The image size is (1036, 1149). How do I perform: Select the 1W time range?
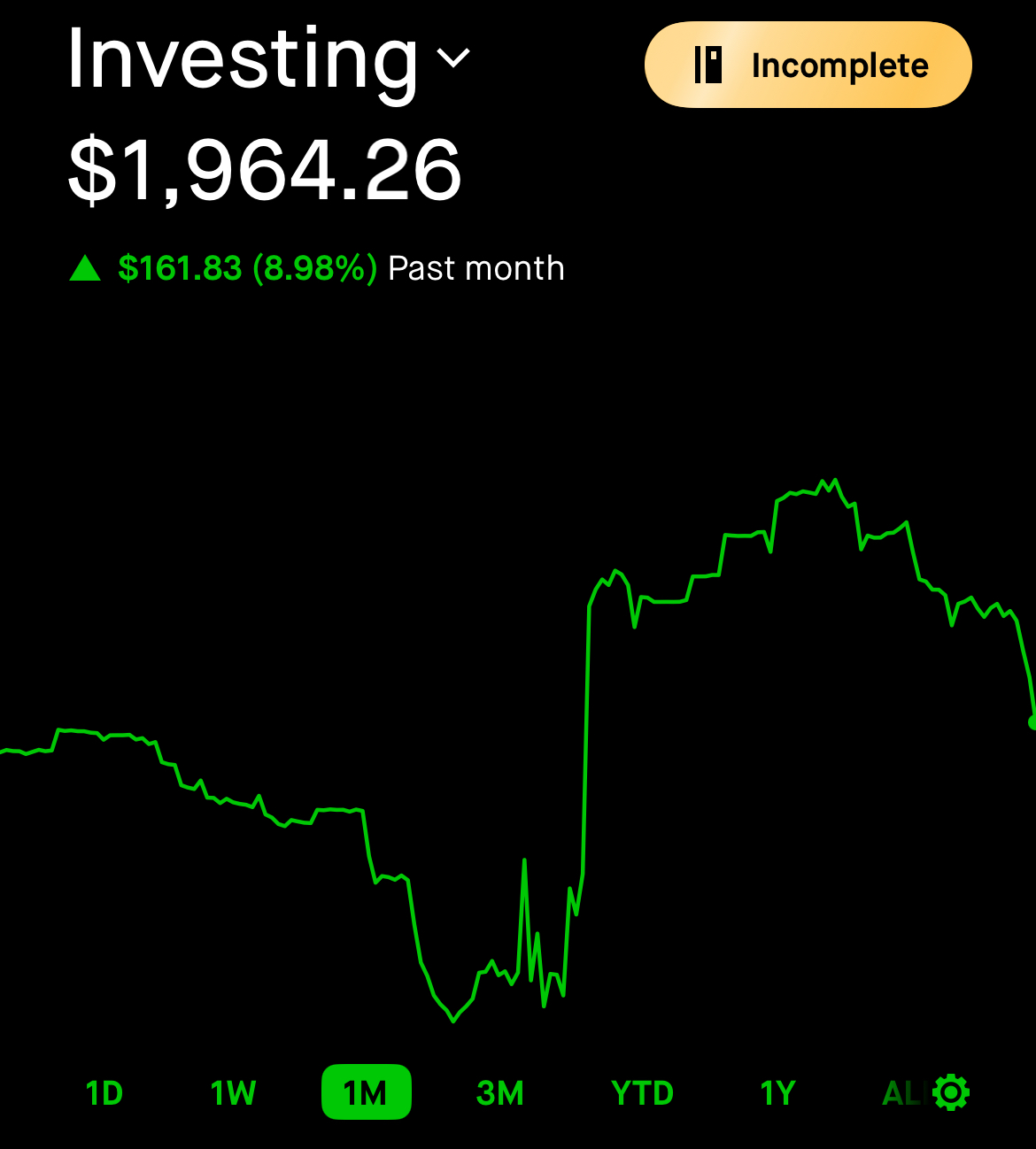(x=233, y=1093)
